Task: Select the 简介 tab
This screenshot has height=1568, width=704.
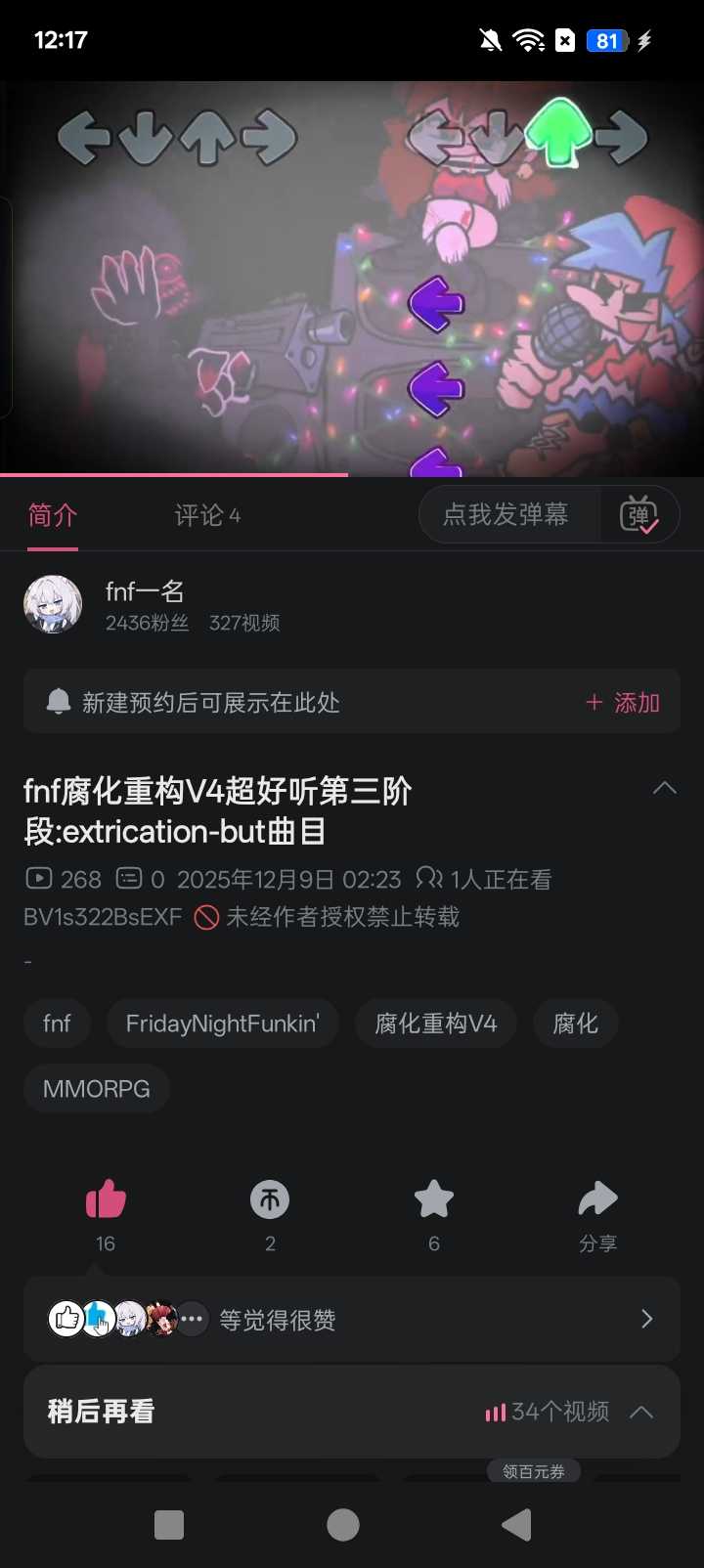Action: (53, 515)
